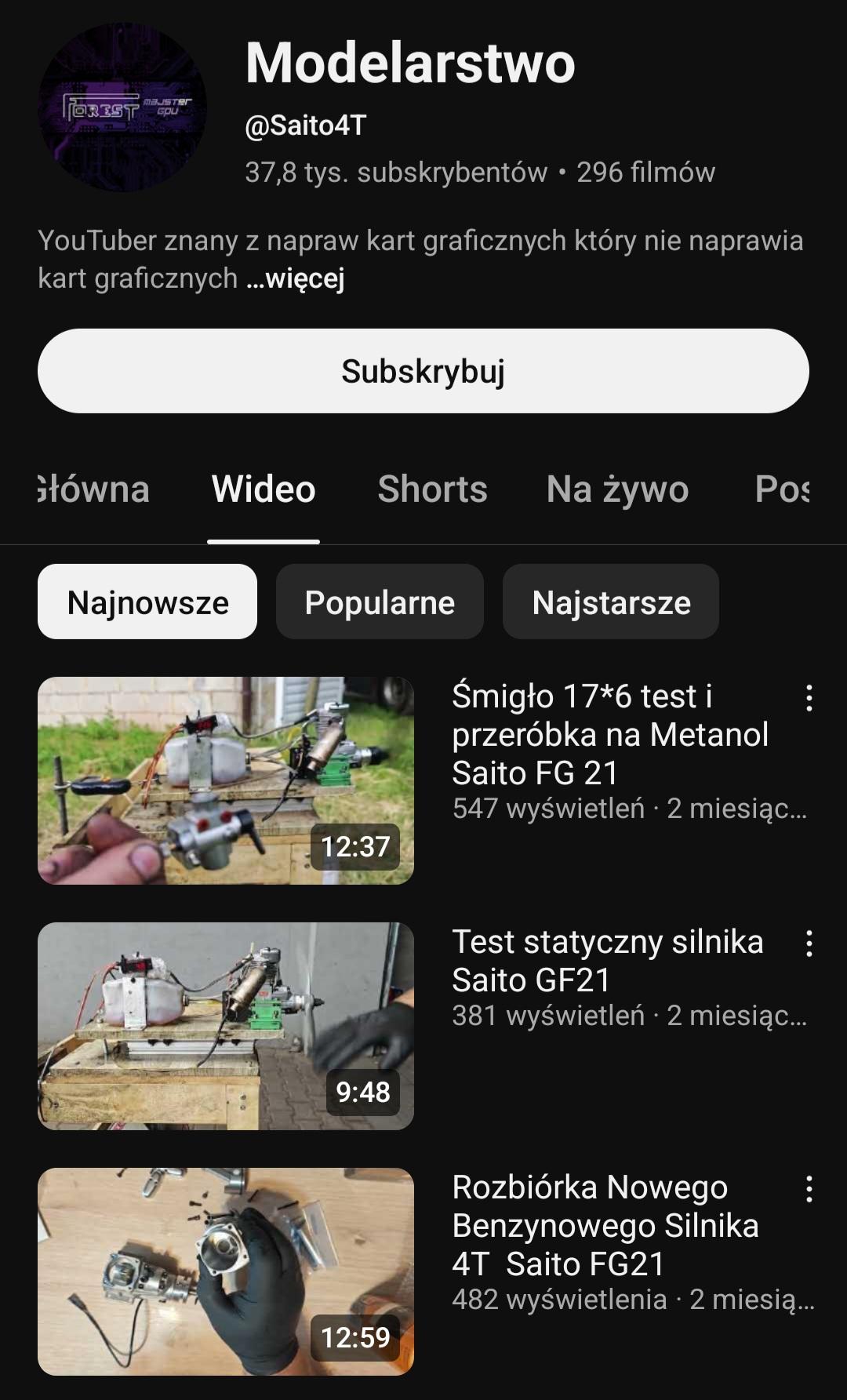847x1400 pixels.
Task: Sort videos by Popularne
Action: tap(380, 602)
